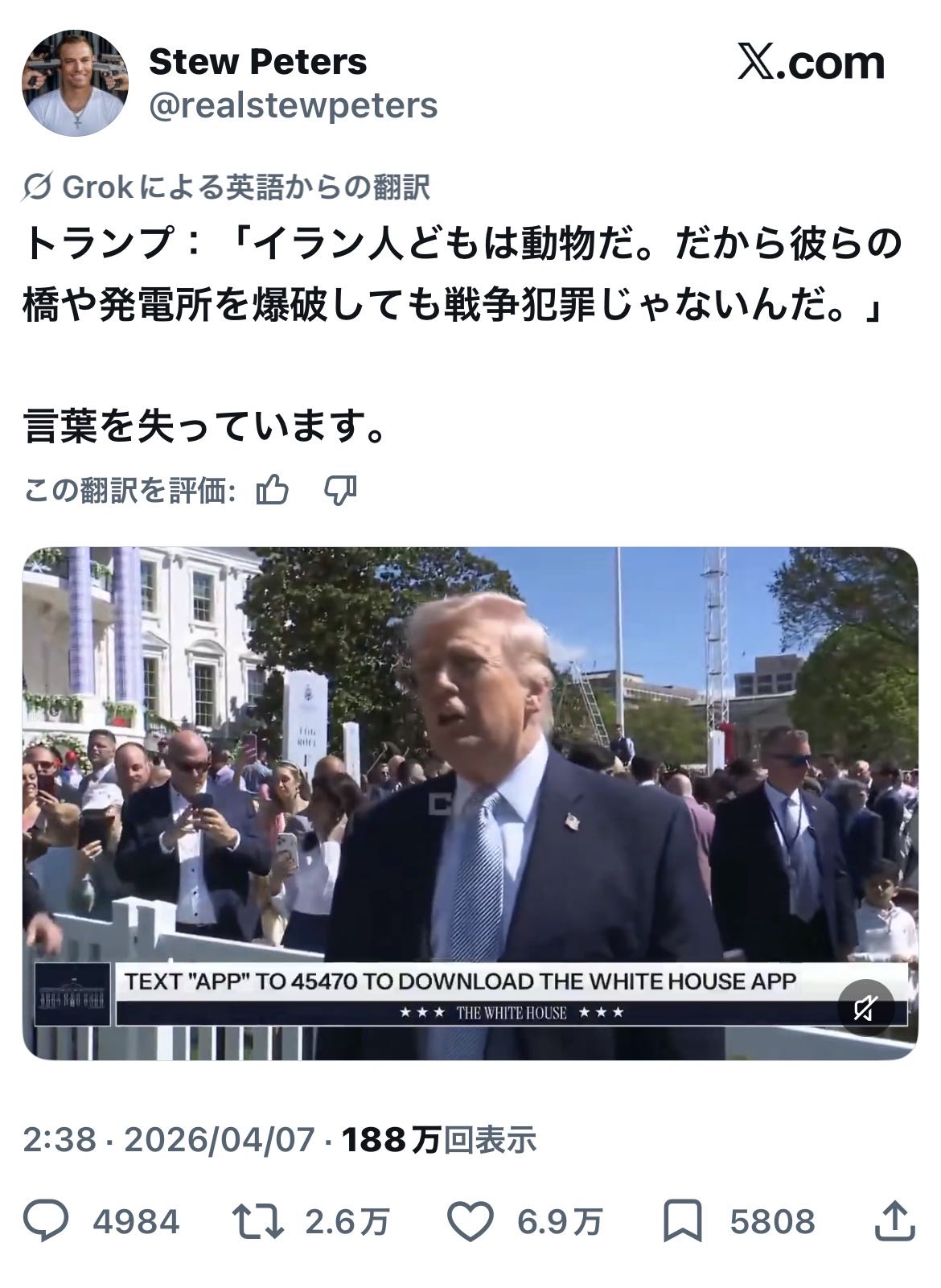This screenshot has height=1288, width=941.
Task: Repost this tweet
Action: point(257,1221)
